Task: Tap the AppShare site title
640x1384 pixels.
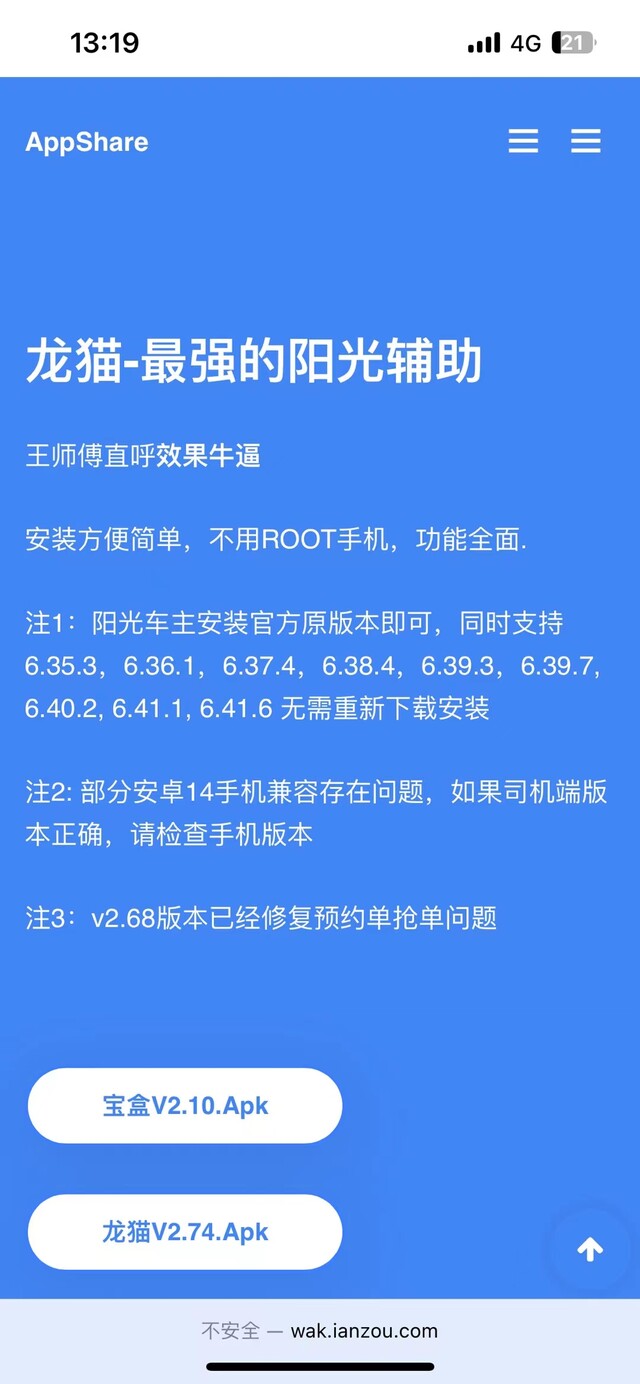Action: (x=87, y=142)
